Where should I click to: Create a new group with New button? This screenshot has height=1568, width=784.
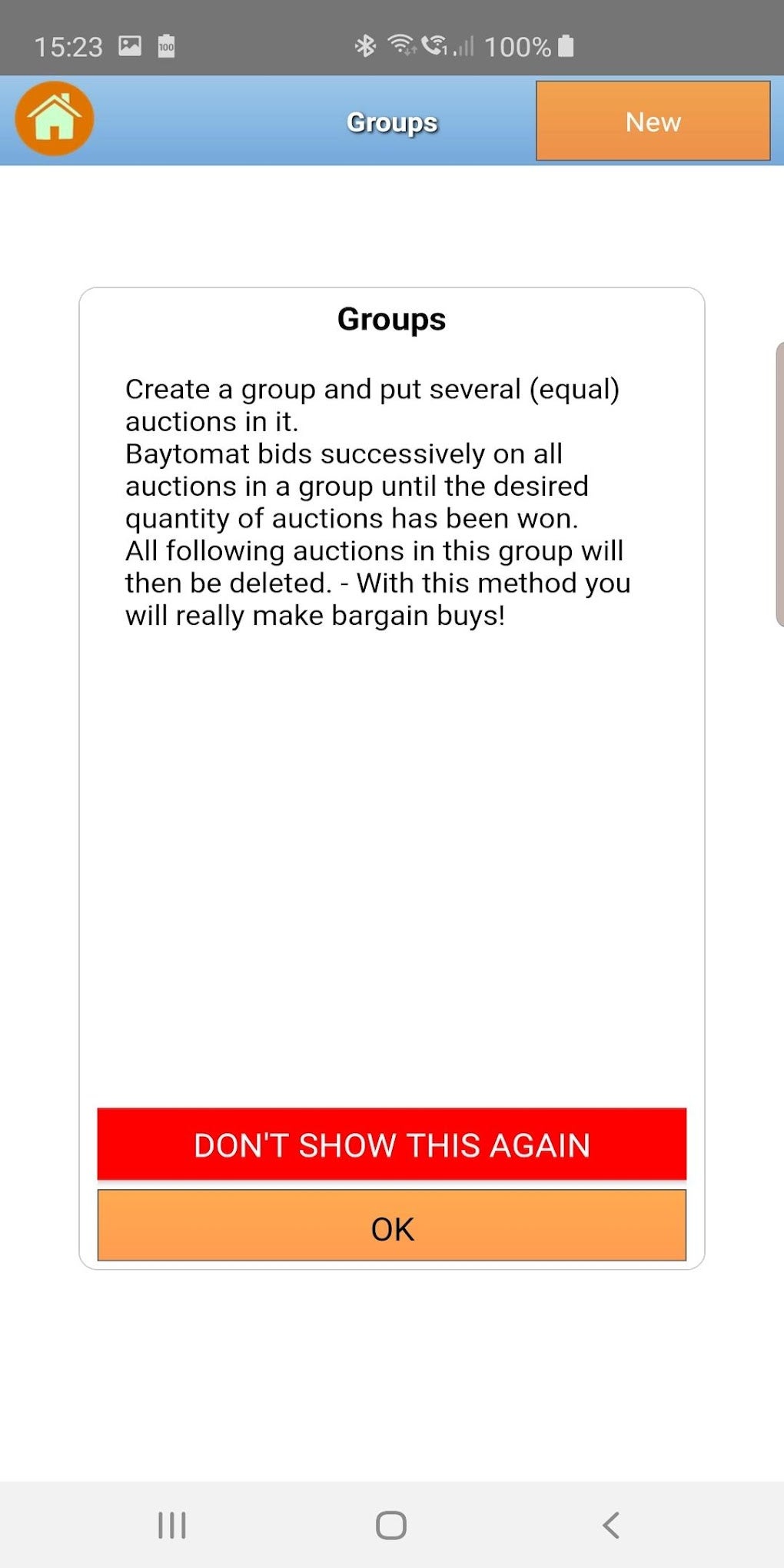click(x=653, y=121)
